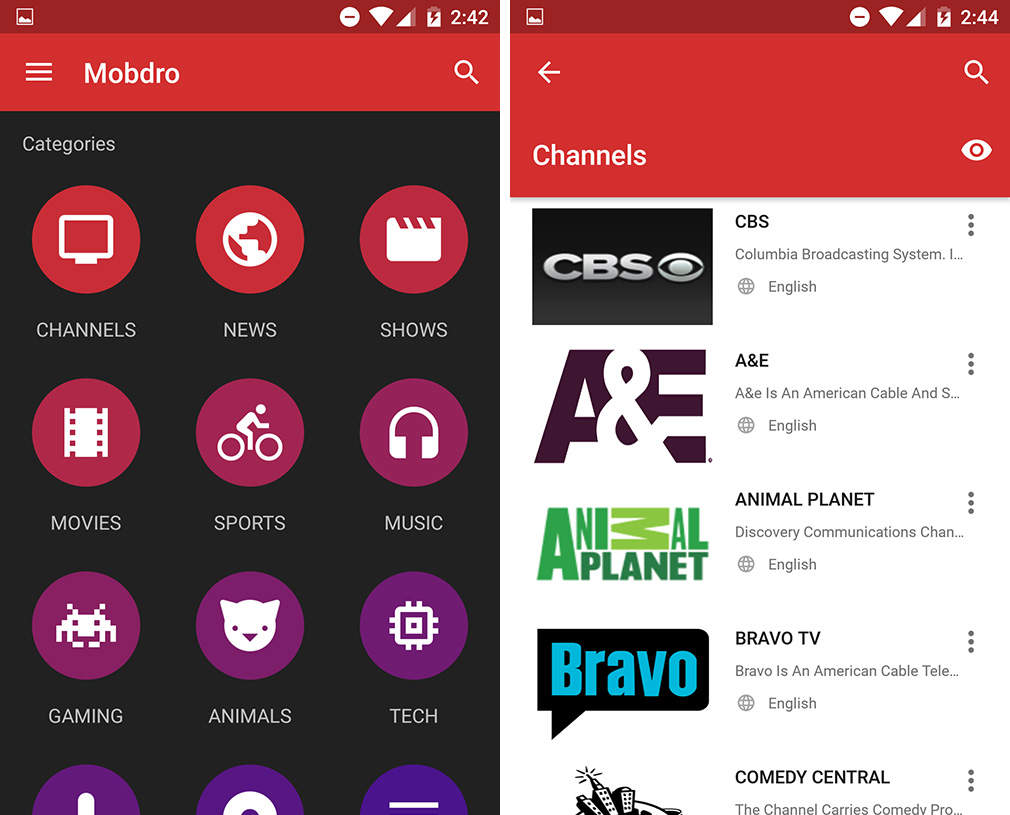Viewport: 1010px width, 815px height.
Task: Browse the News category
Action: (x=250, y=240)
